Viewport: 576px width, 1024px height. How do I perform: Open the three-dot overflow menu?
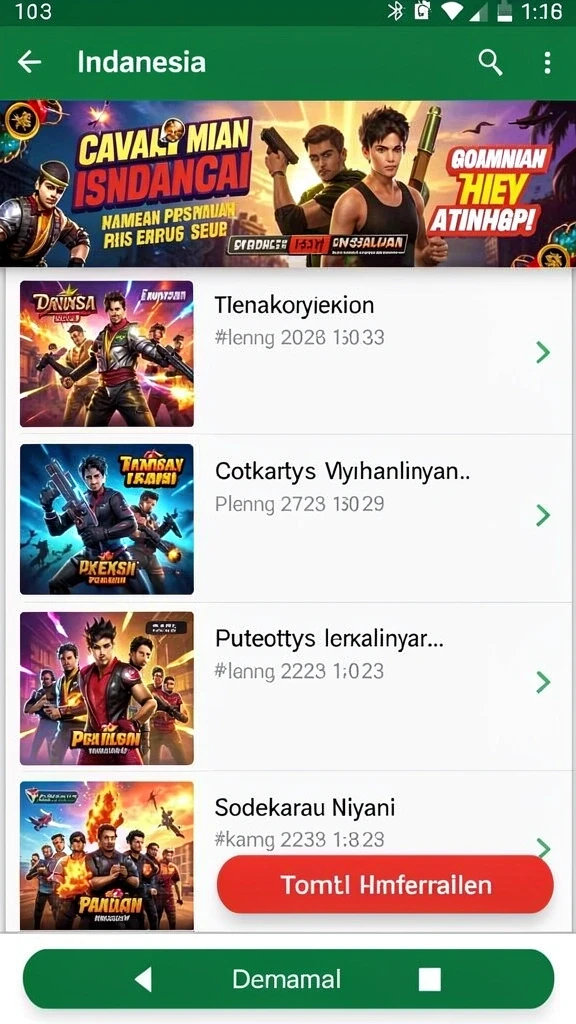(547, 63)
